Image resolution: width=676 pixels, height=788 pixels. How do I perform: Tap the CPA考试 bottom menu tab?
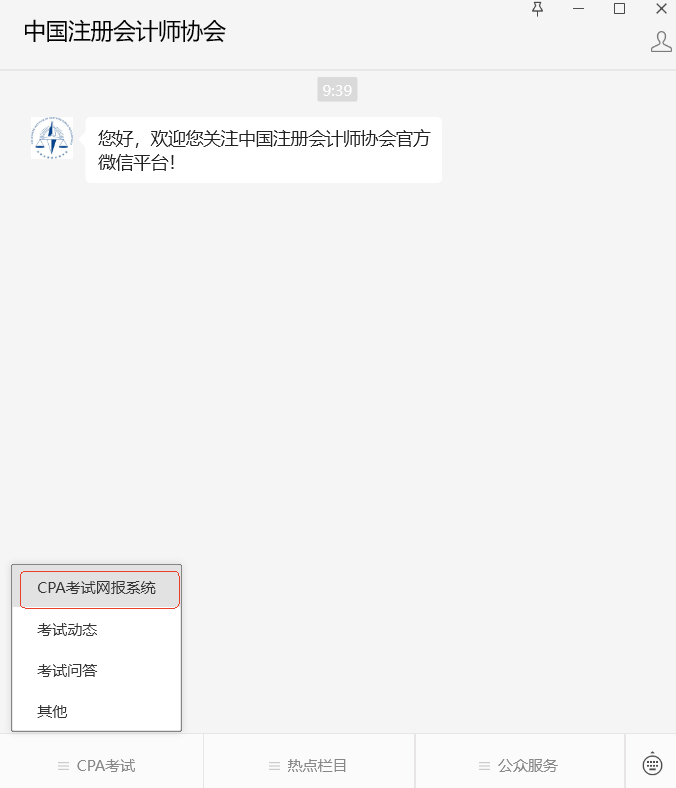[97, 766]
